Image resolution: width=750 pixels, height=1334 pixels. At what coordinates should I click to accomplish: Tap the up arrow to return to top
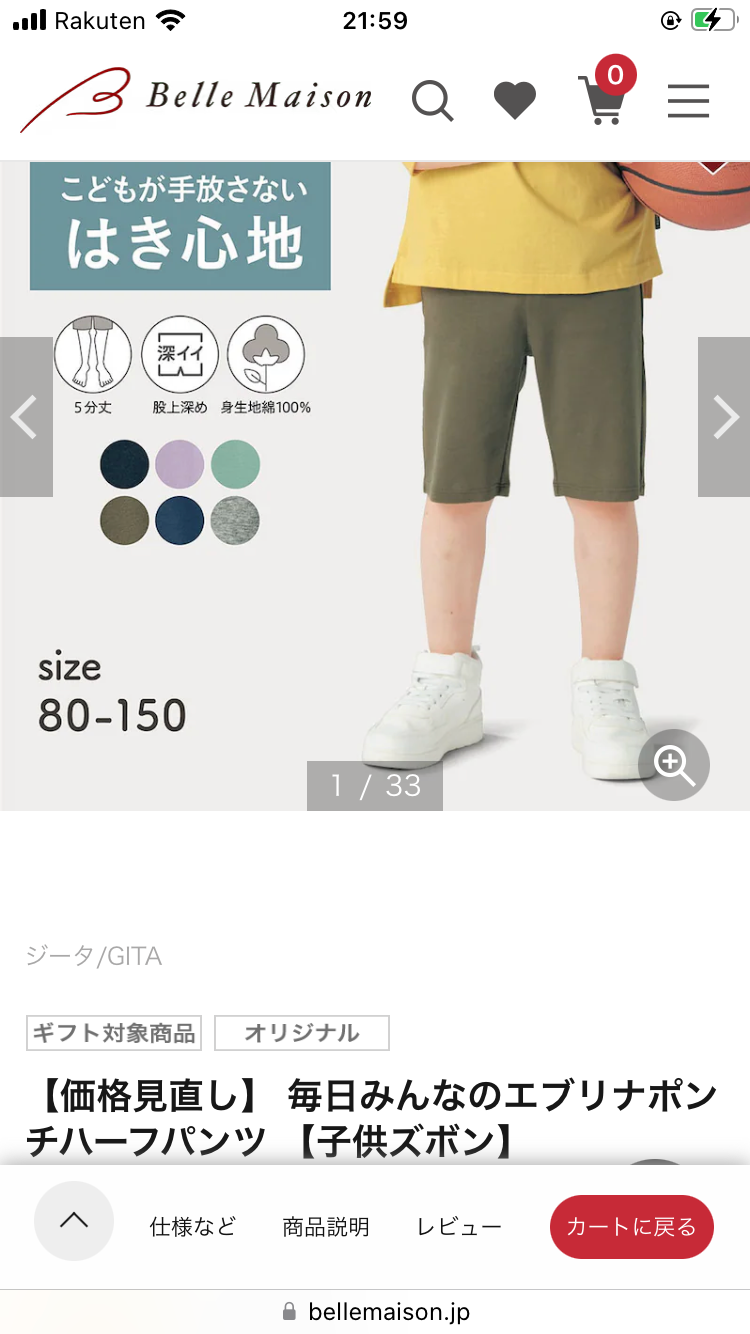point(74,1220)
